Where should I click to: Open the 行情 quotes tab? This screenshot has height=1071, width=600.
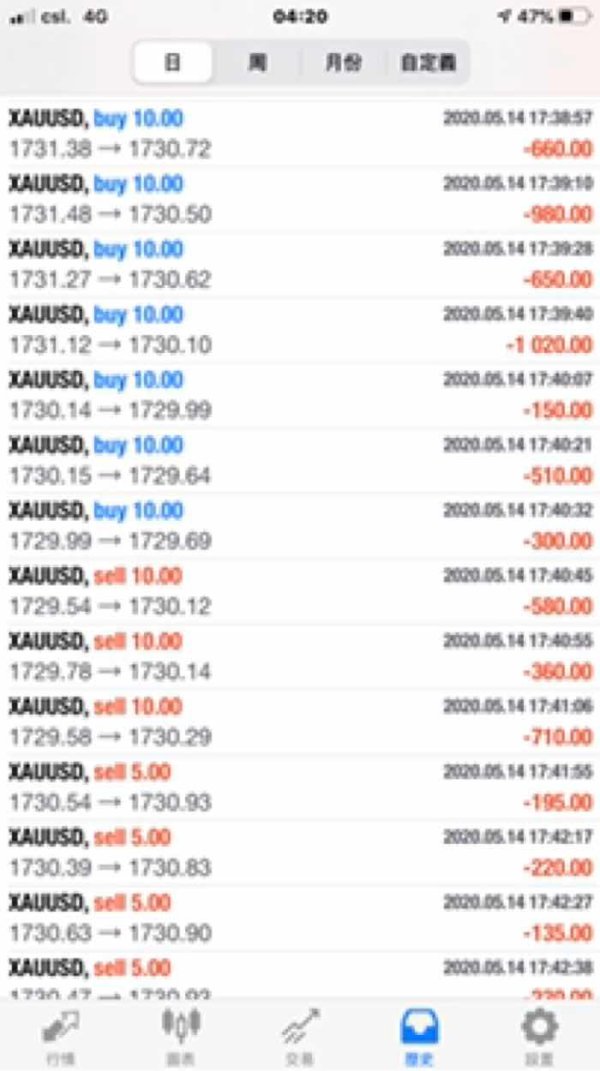coord(60,1035)
